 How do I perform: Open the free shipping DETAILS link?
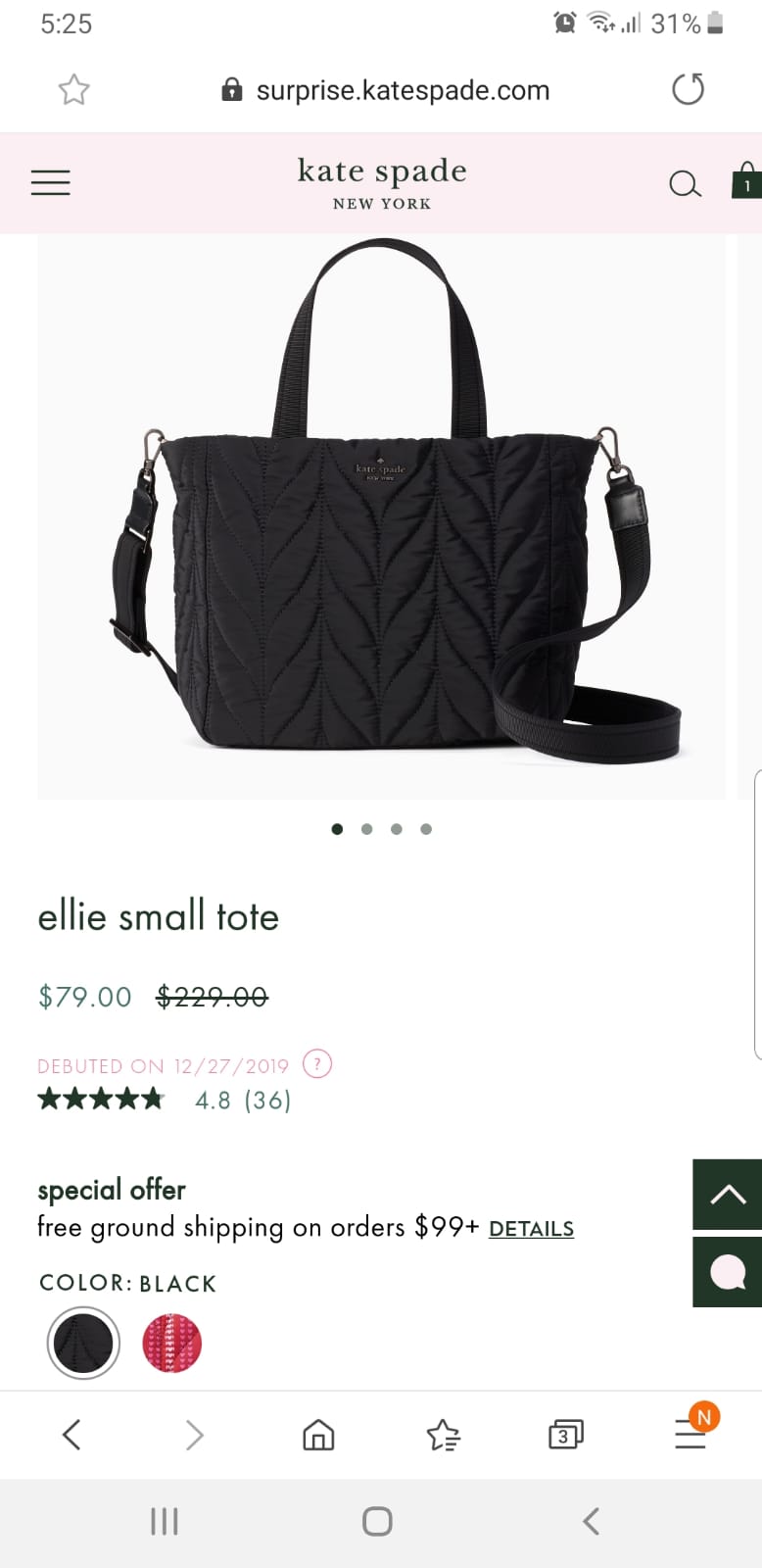[531, 1229]
